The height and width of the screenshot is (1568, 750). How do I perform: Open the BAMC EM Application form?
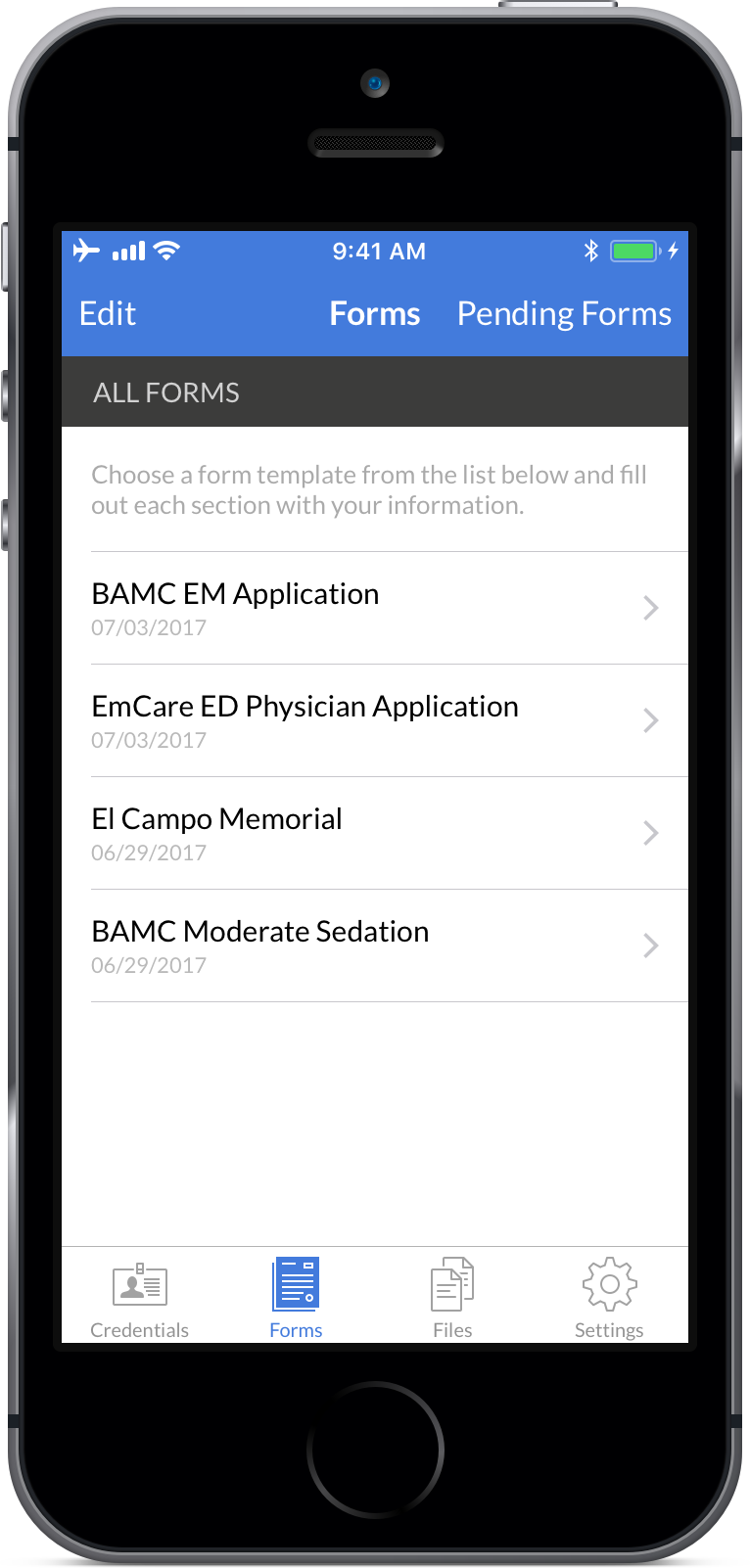pos(374,608)
